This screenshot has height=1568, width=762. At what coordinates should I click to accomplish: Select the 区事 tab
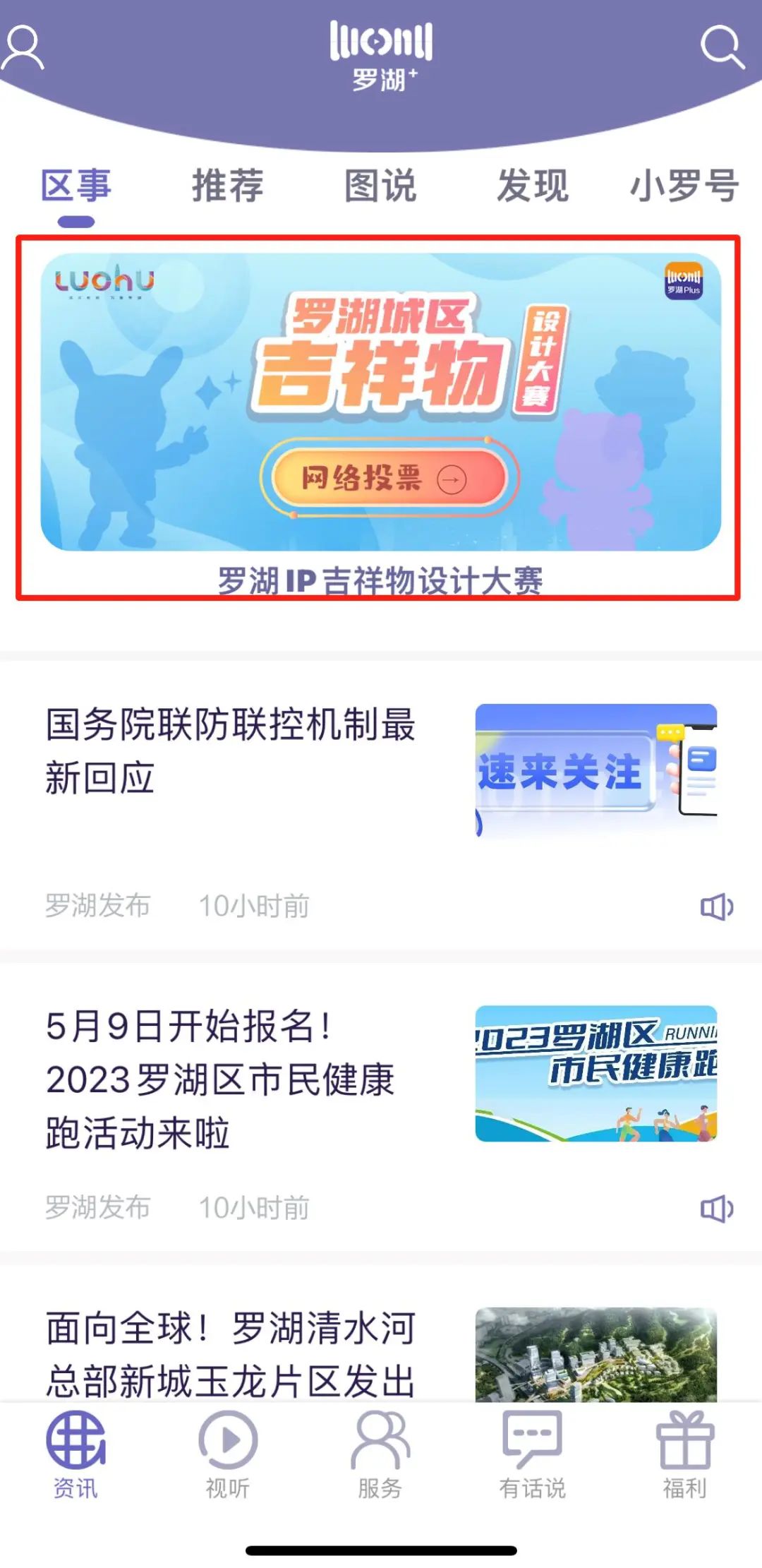(78, 186)
